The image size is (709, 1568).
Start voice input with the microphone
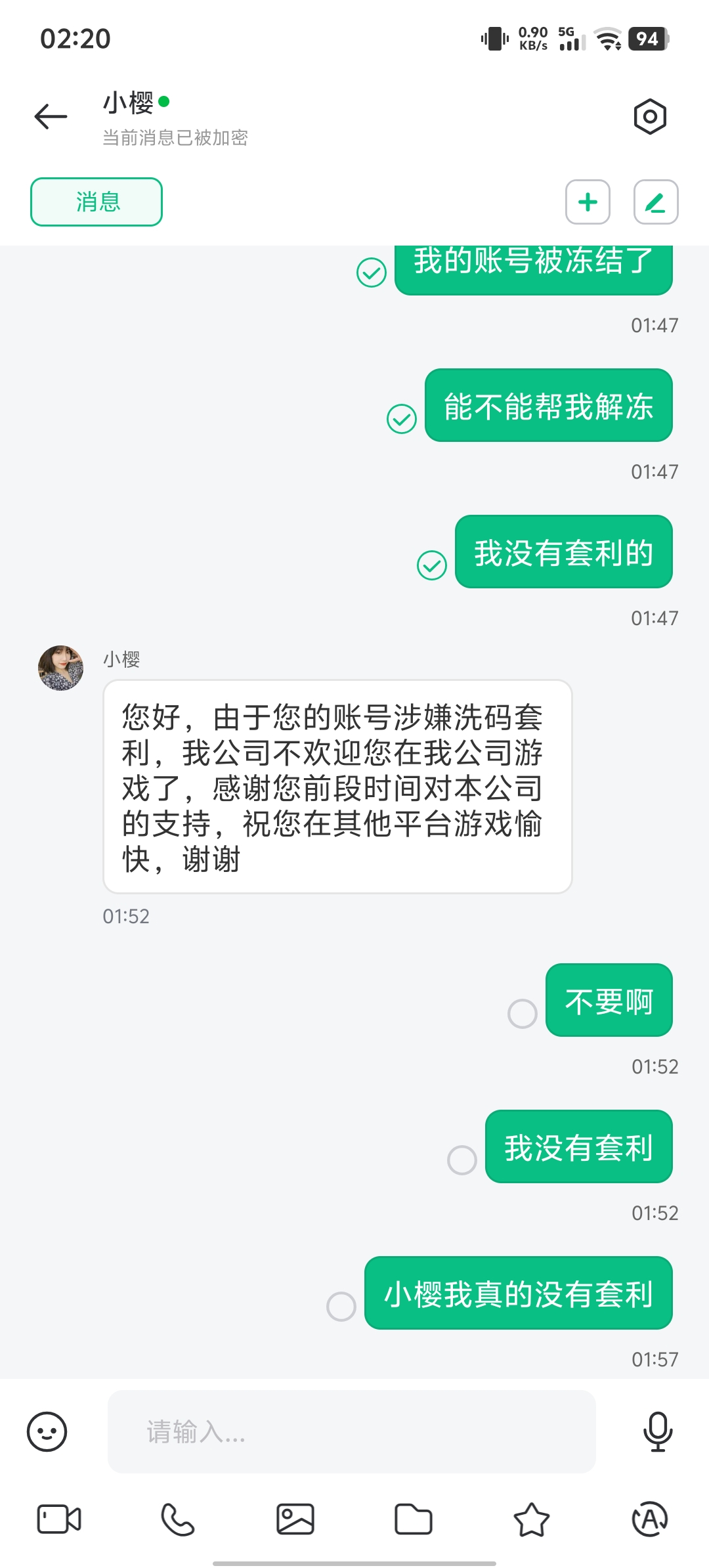pyautogui.click(x=658, y=1431)
